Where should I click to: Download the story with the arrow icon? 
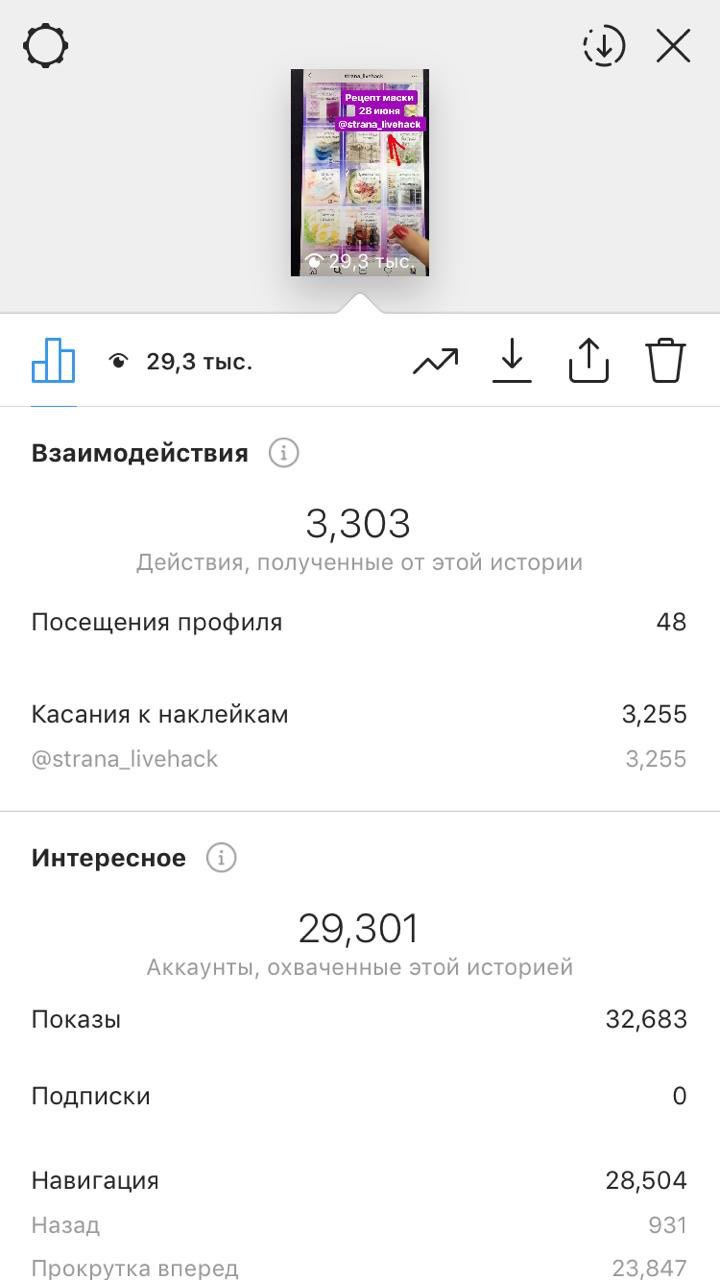click(x=512, y=360)
